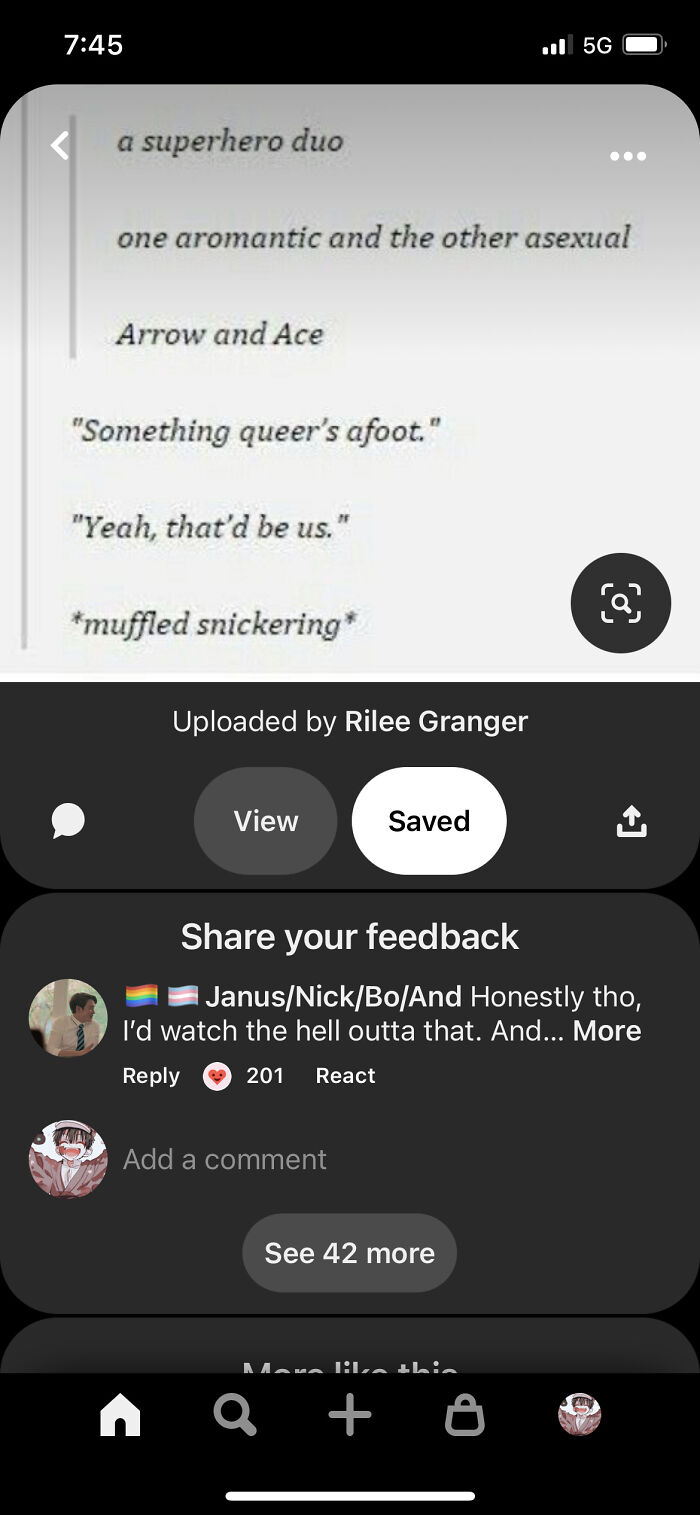
Task: See 42 more comments
Action: point(349,1253)
